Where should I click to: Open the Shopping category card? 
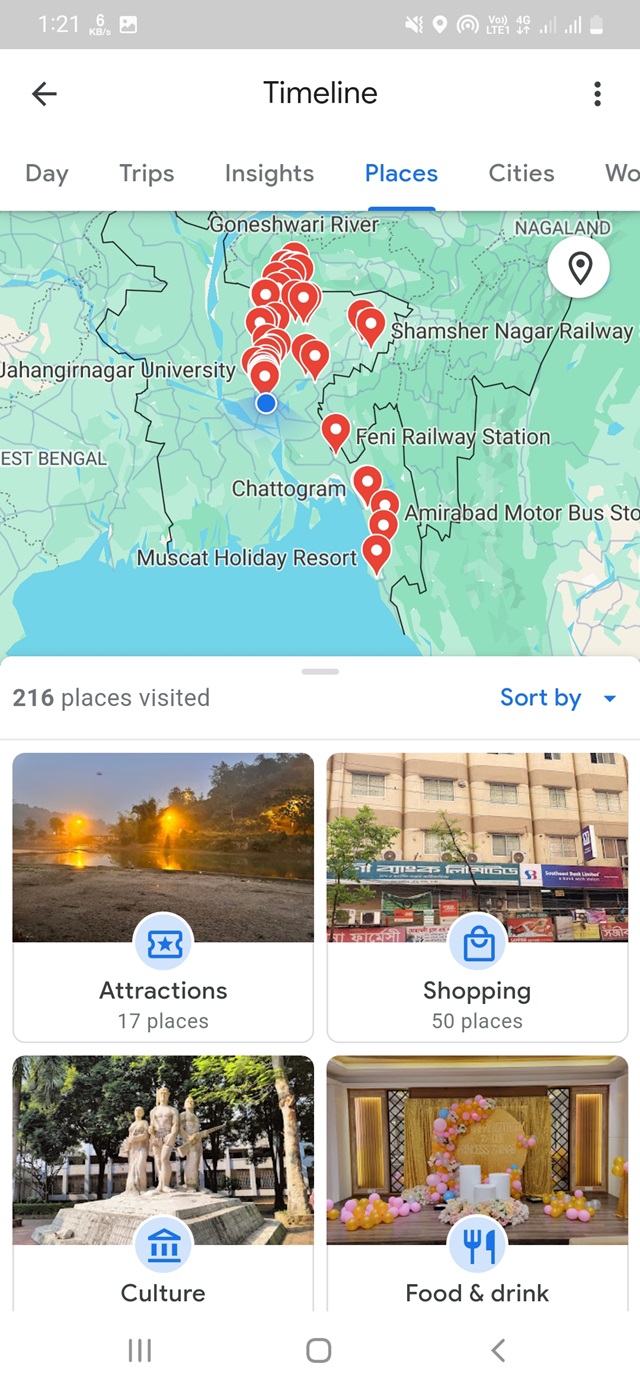pos(477,896)
